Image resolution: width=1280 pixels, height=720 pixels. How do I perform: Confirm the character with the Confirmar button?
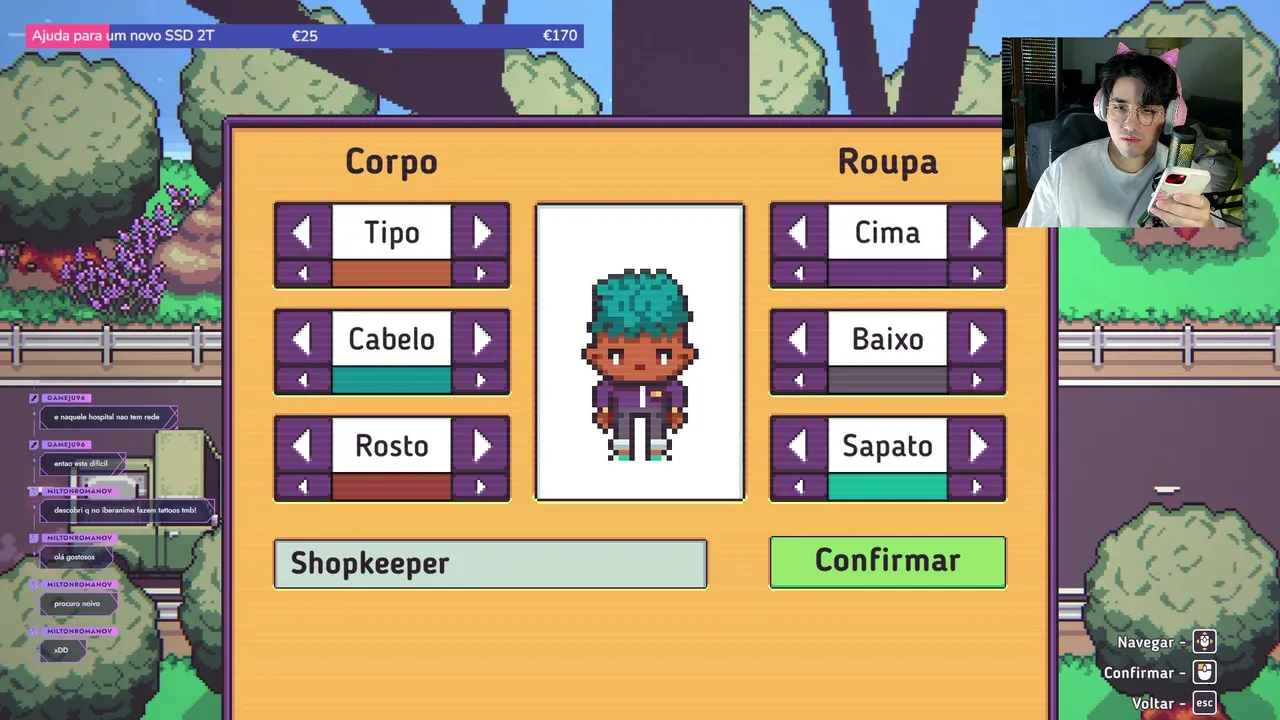pyautogui.click(x=887, y=562)
